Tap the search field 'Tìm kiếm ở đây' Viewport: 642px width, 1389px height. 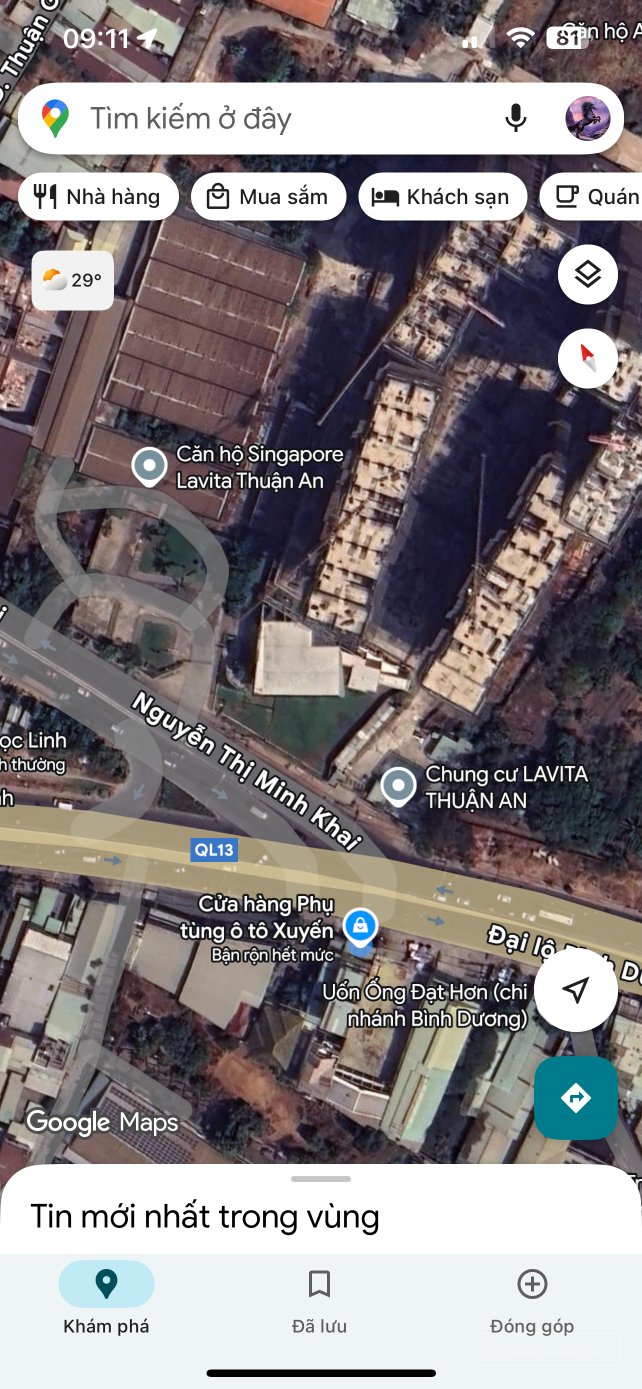pyautogui.click(x=280, y=119)
